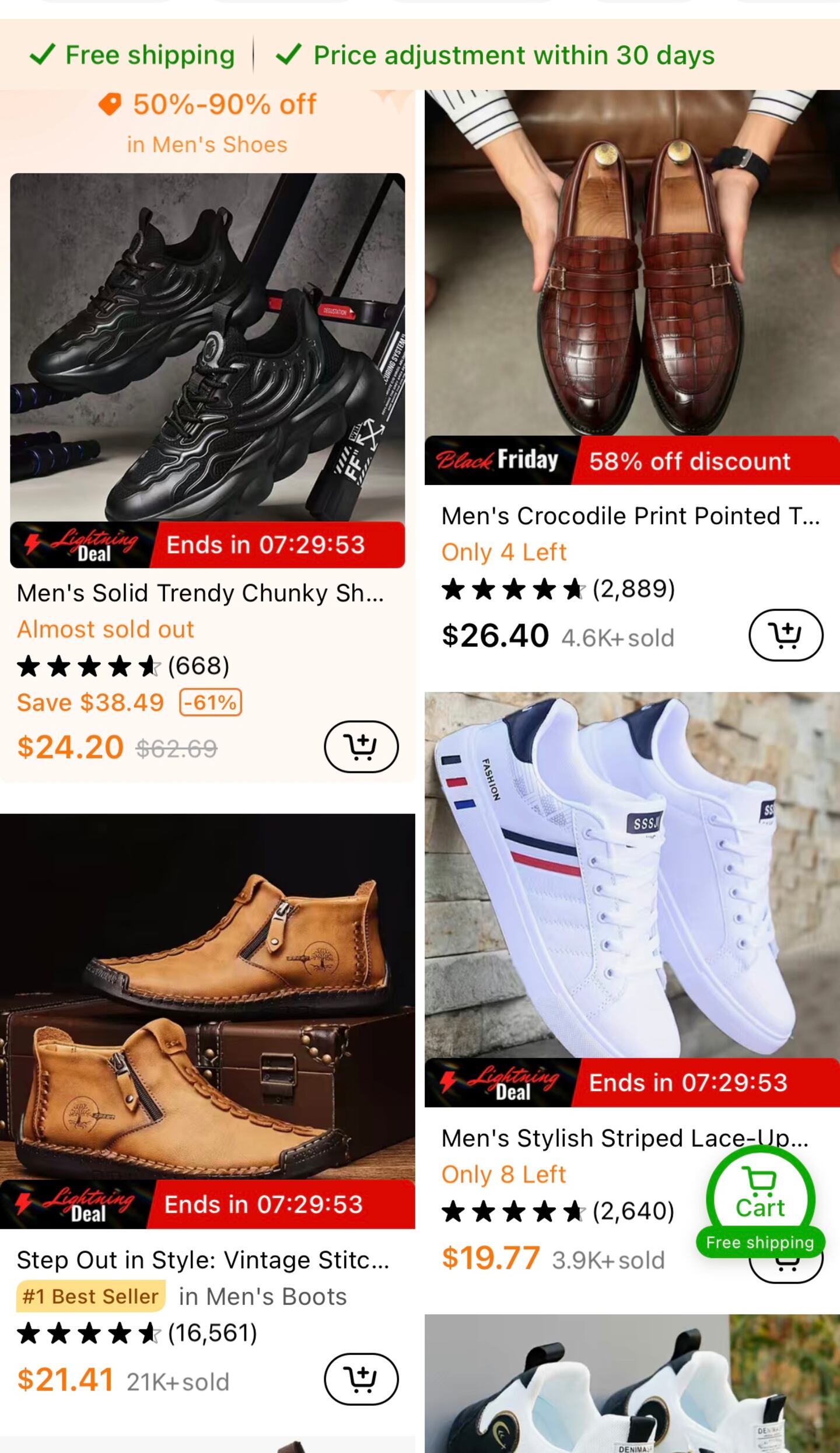
Task: Open the white slip-on sneakers product tile
Action: [x=632, y=1389]
